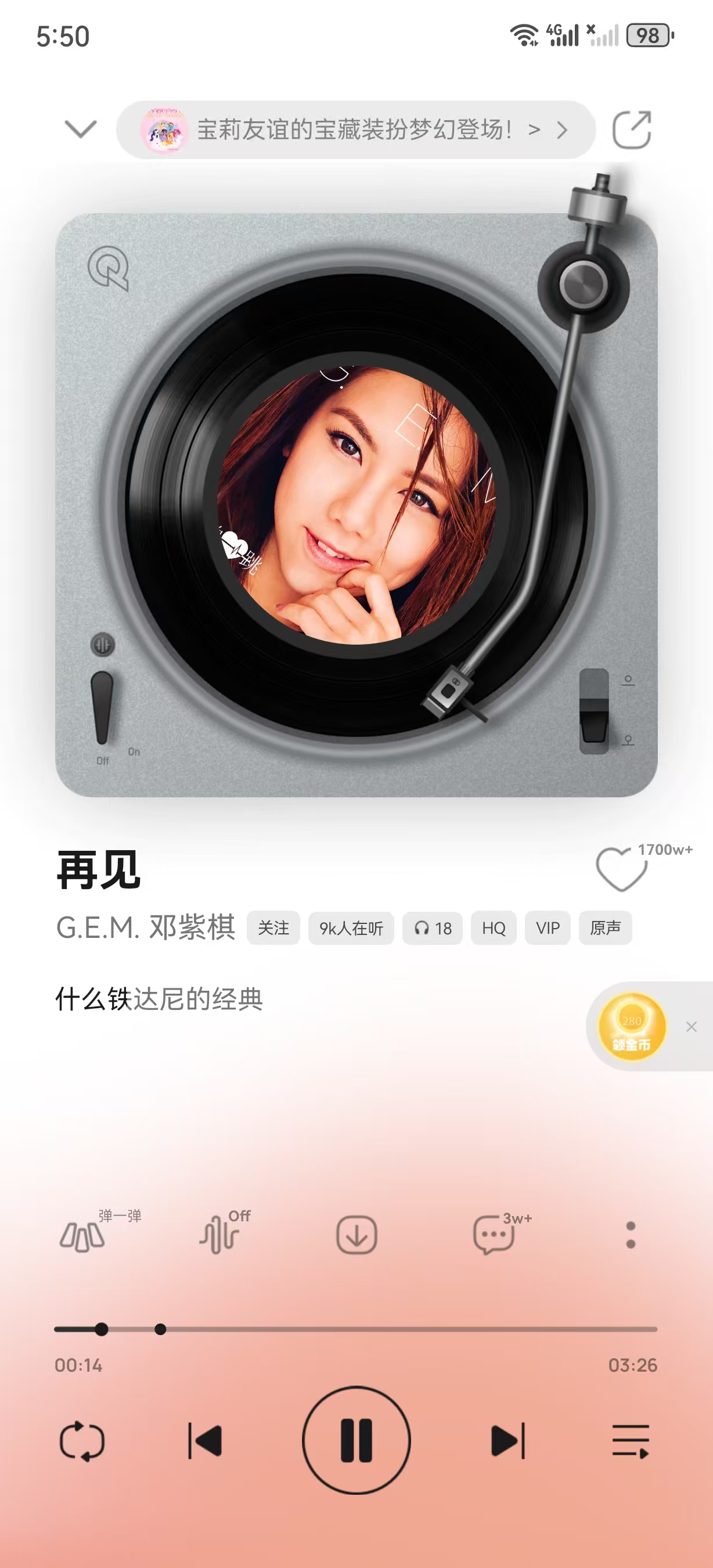Open the 宝莉友谊 outfit promotion banner
The width and height of the screenshot is (713, 1568).
pos(355,130)
